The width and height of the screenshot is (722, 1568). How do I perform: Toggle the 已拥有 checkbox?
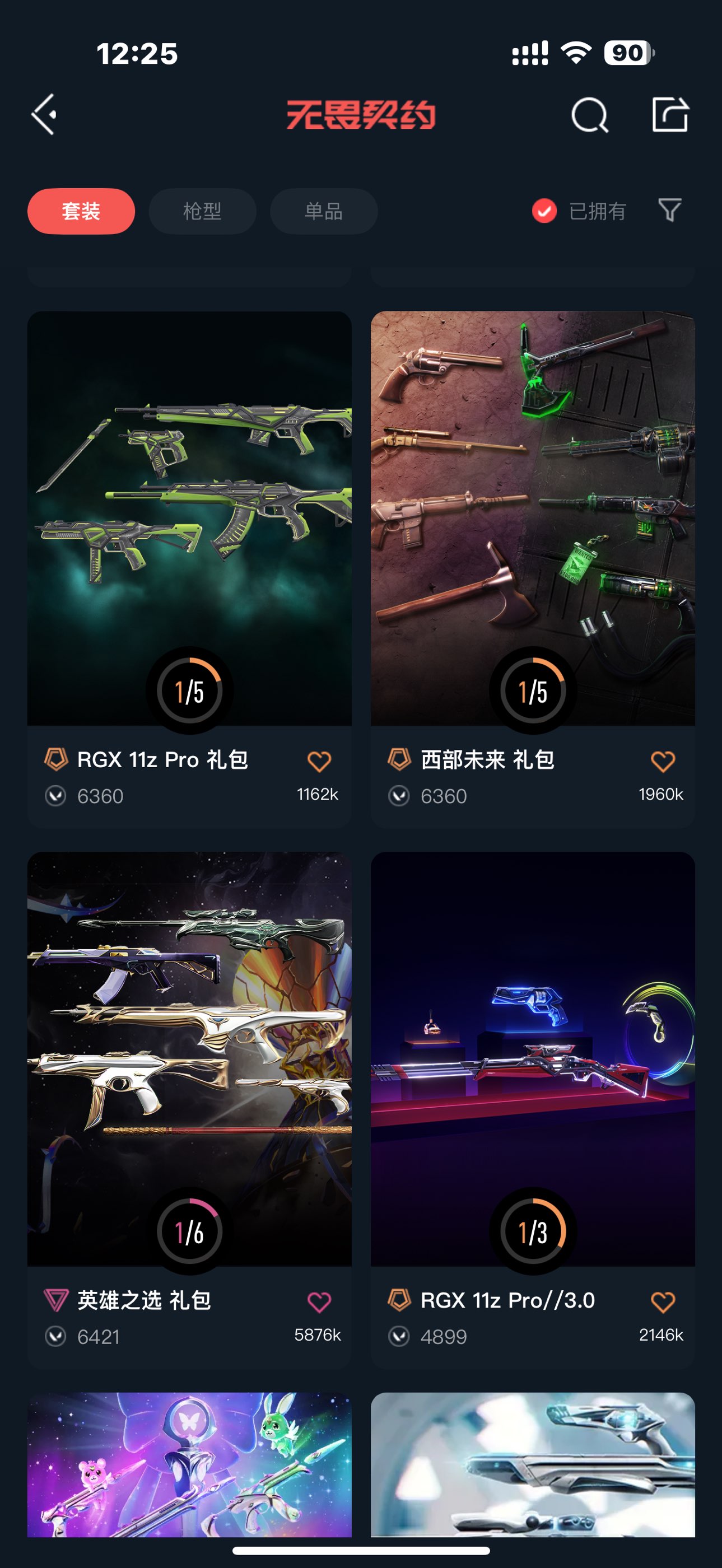point(544,211)
